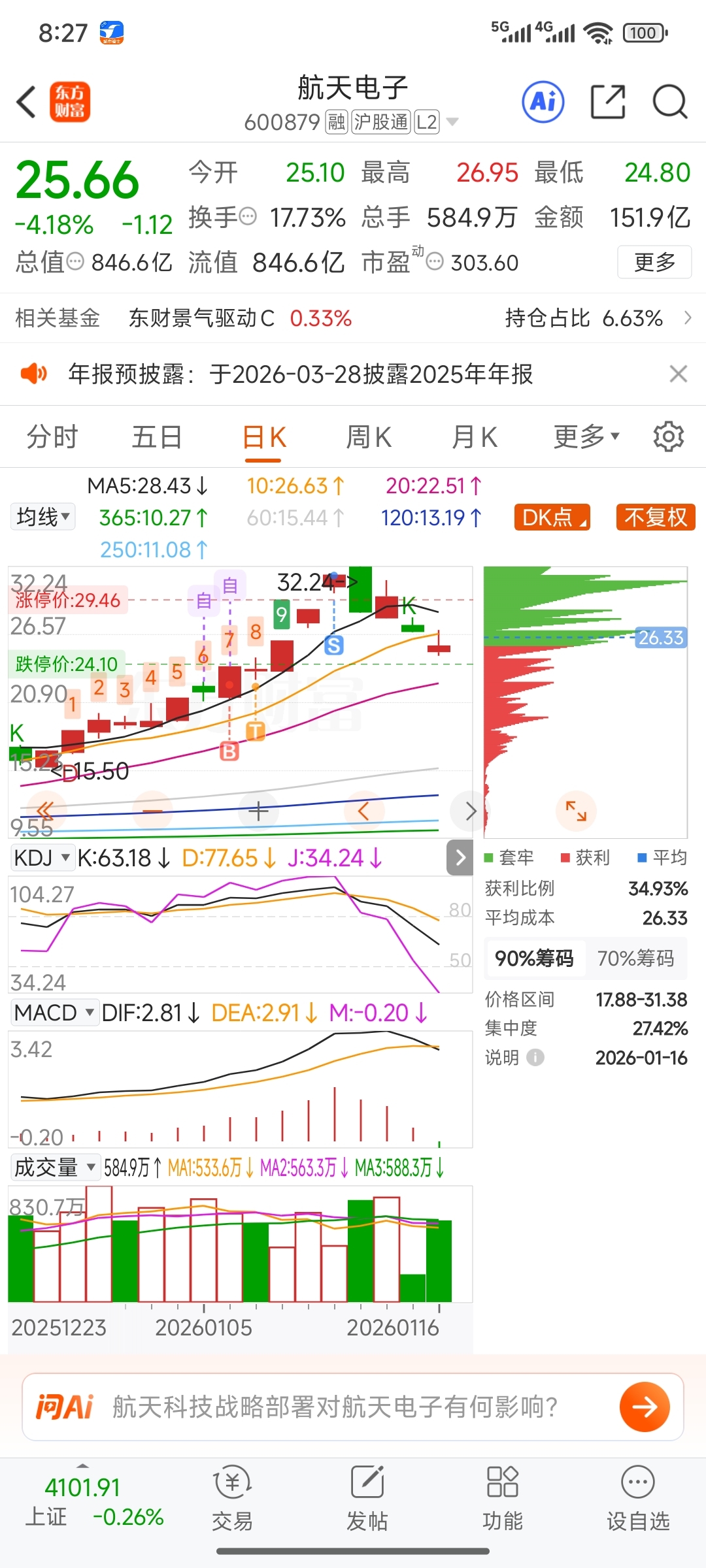The height and width of the screenshot is (1568, 706).
Task: Open the 均线 indicator dropdown
Action: 43,517
